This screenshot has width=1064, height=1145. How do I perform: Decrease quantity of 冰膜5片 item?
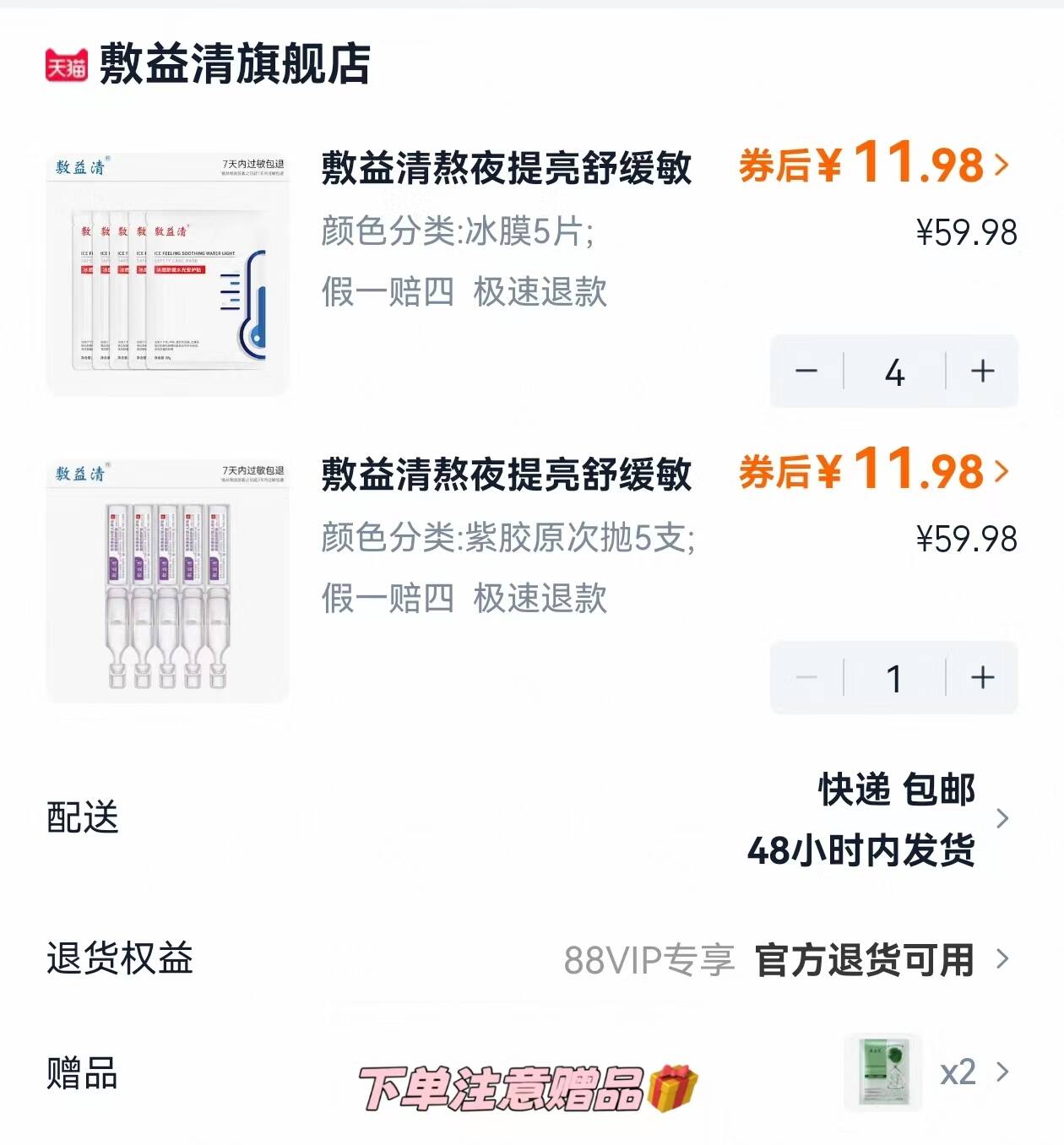[x=809, y=372]
